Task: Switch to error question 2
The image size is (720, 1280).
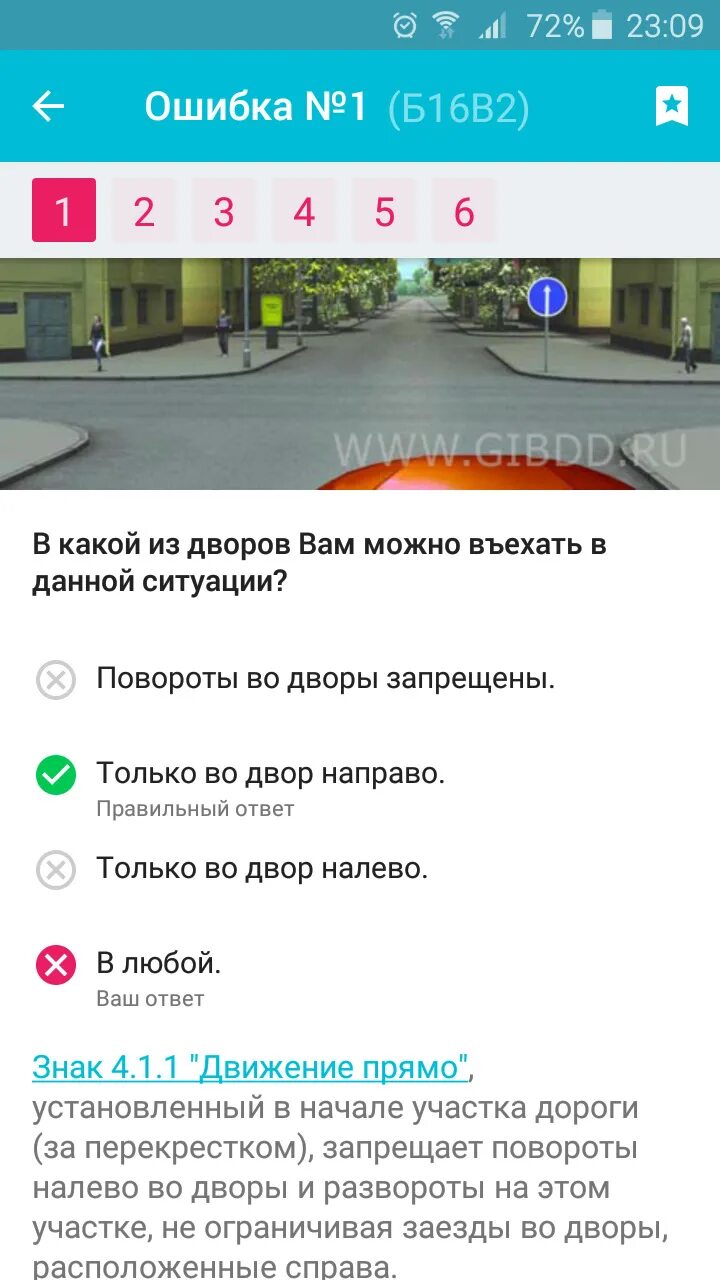Action: [x=144, y=210]
